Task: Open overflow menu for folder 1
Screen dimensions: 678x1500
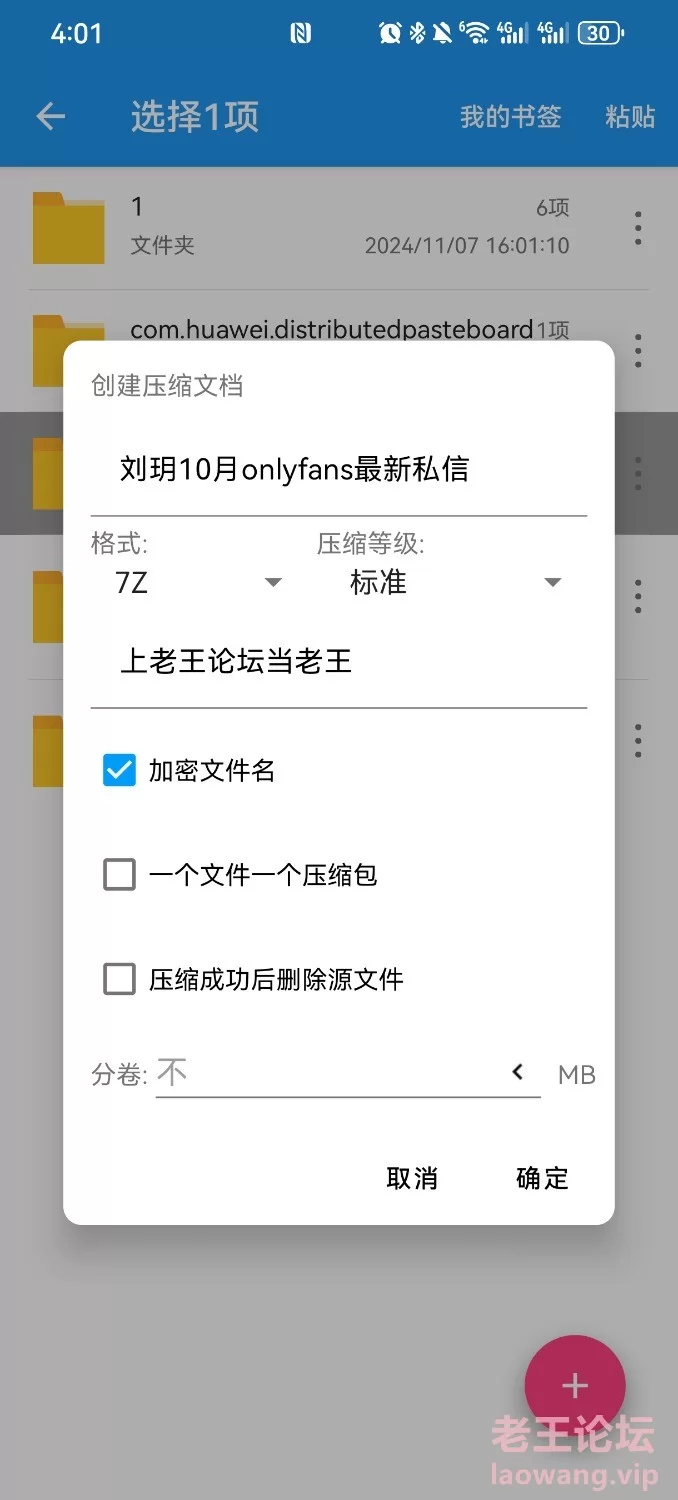Action: point(638,228)
